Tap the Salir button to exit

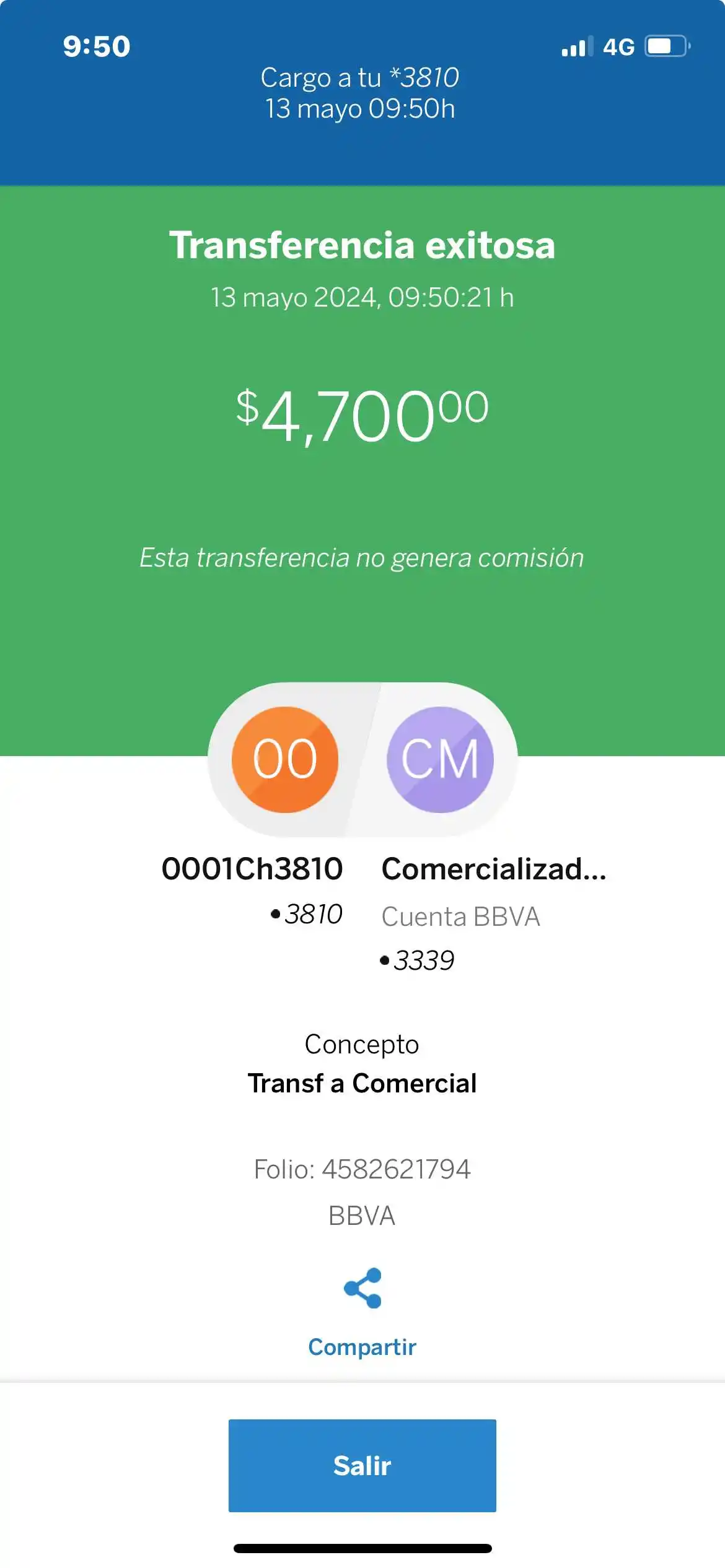click(362, 1466)
